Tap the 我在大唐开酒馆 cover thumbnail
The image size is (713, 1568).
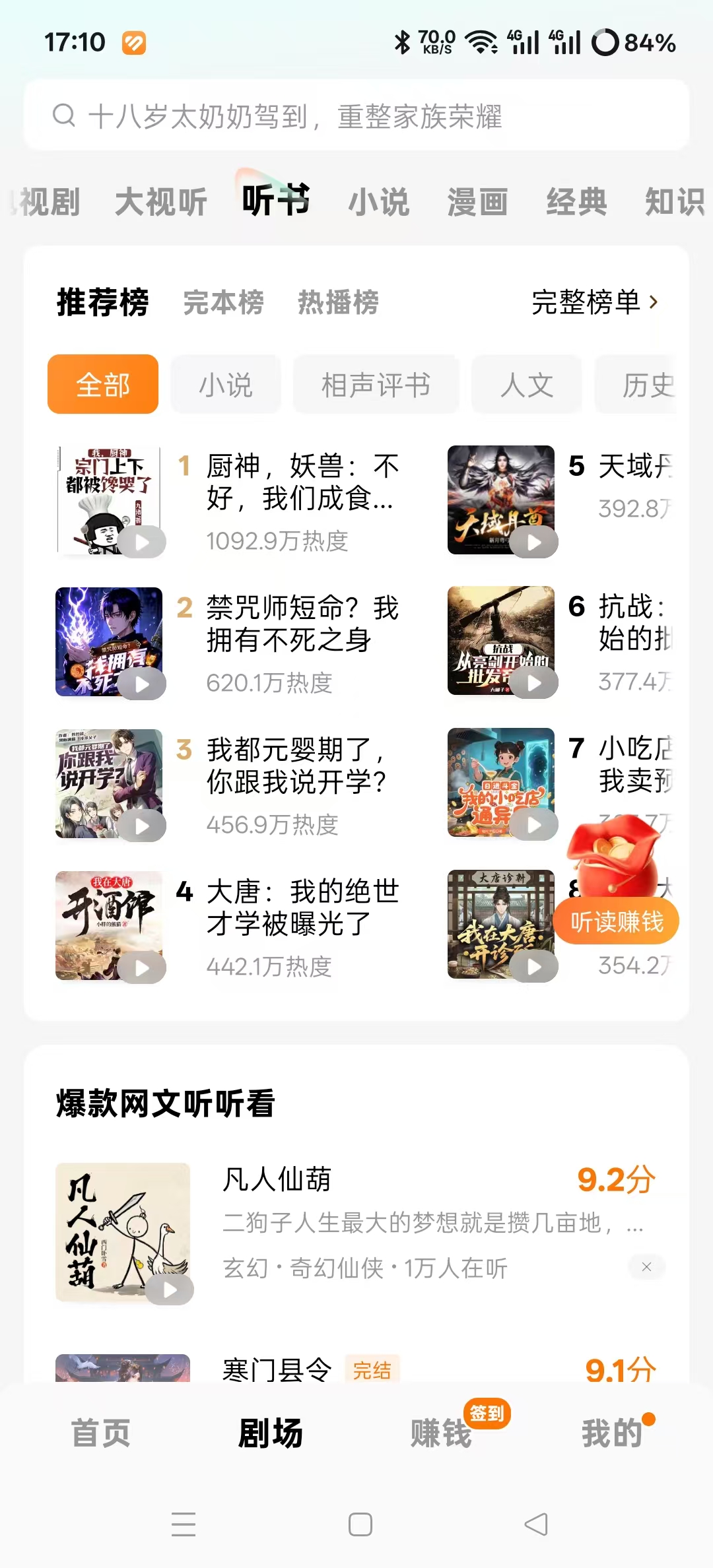[110, 926]
